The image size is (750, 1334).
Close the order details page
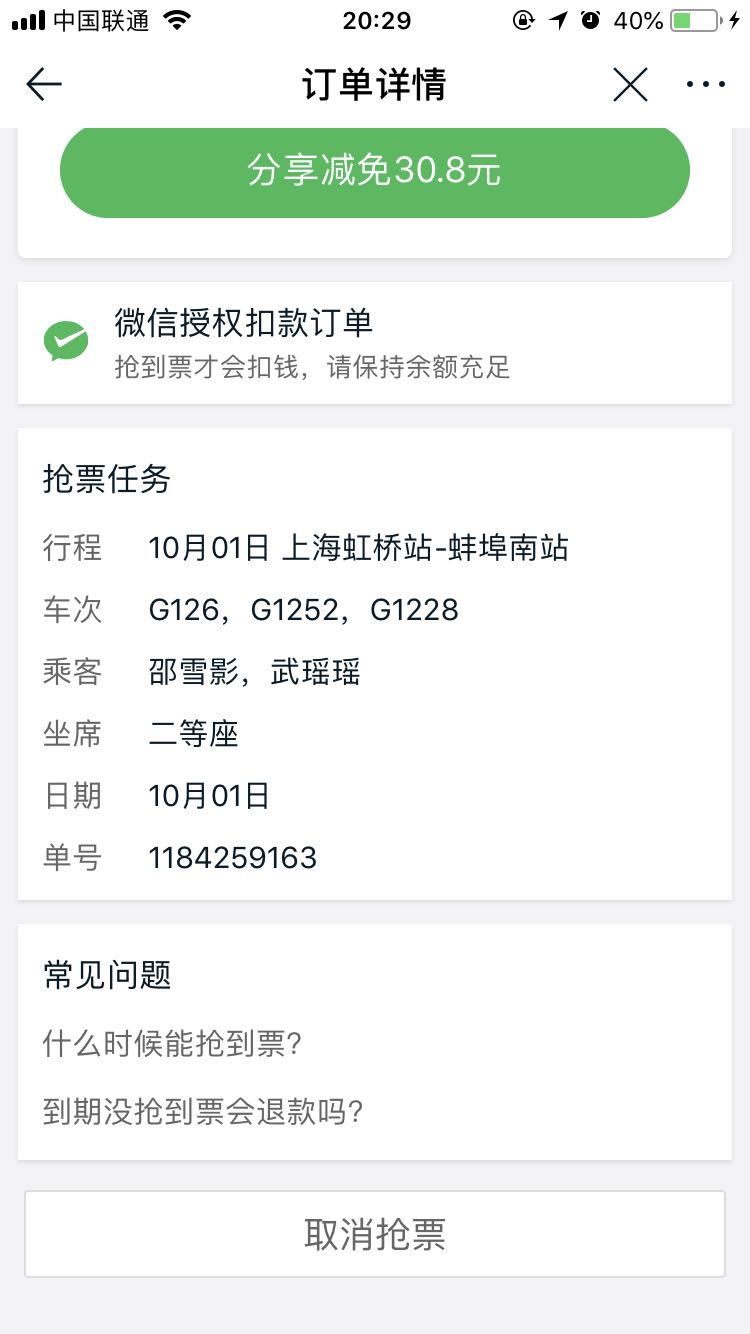tap(630, 85)
